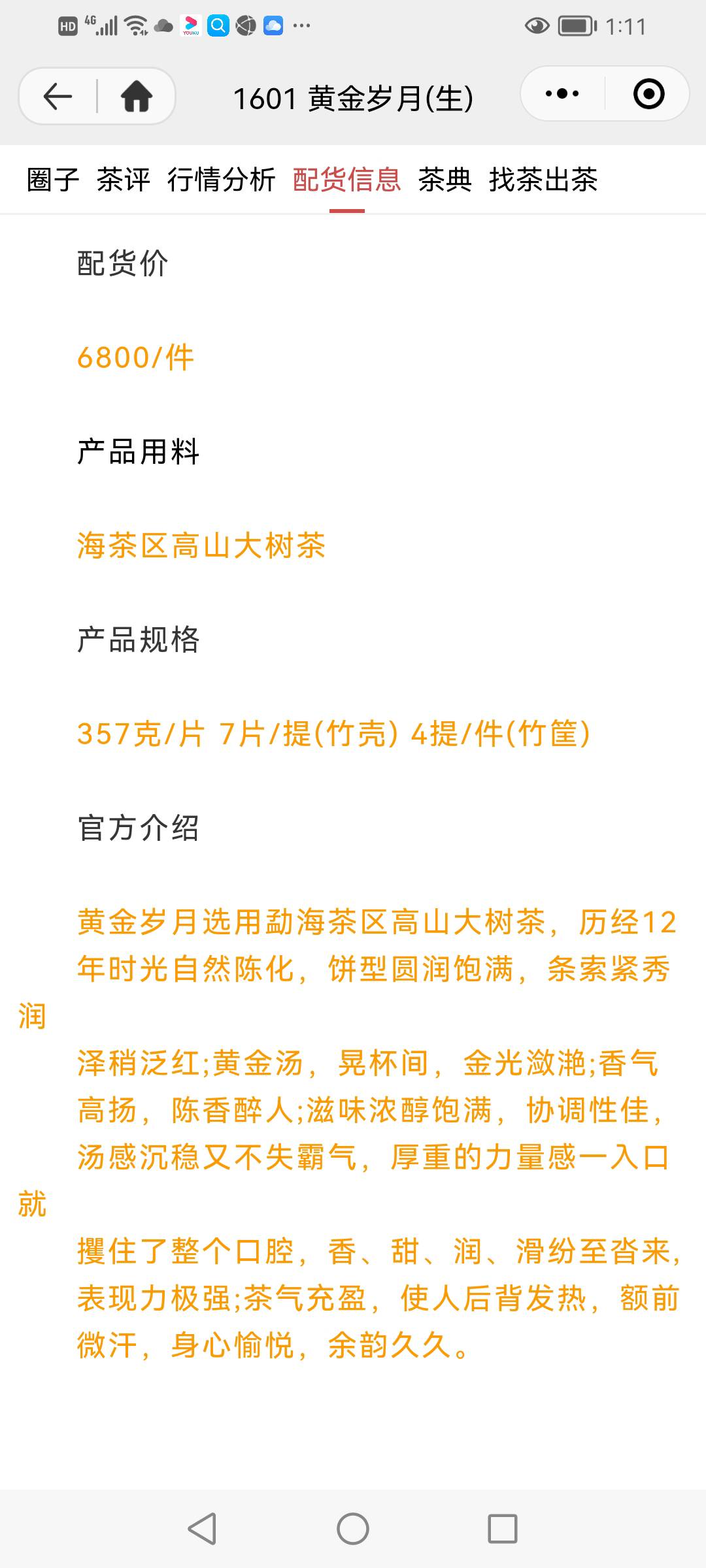Open the 行情分析 tab
Image resolution: width=706 pixels, height=1568 pixels.
(222, 180)
